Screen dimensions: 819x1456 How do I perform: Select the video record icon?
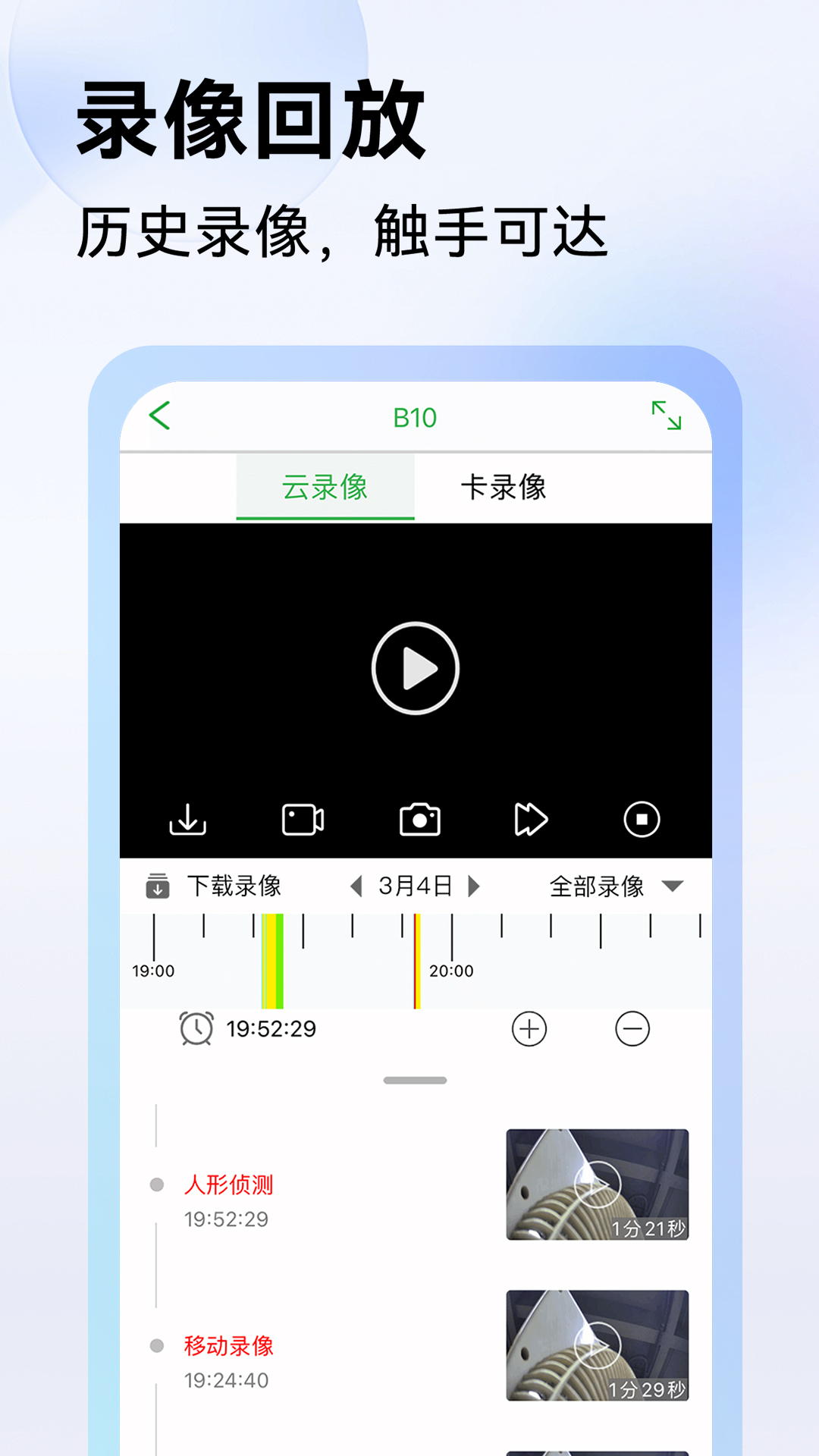click(x=302, y=821)
